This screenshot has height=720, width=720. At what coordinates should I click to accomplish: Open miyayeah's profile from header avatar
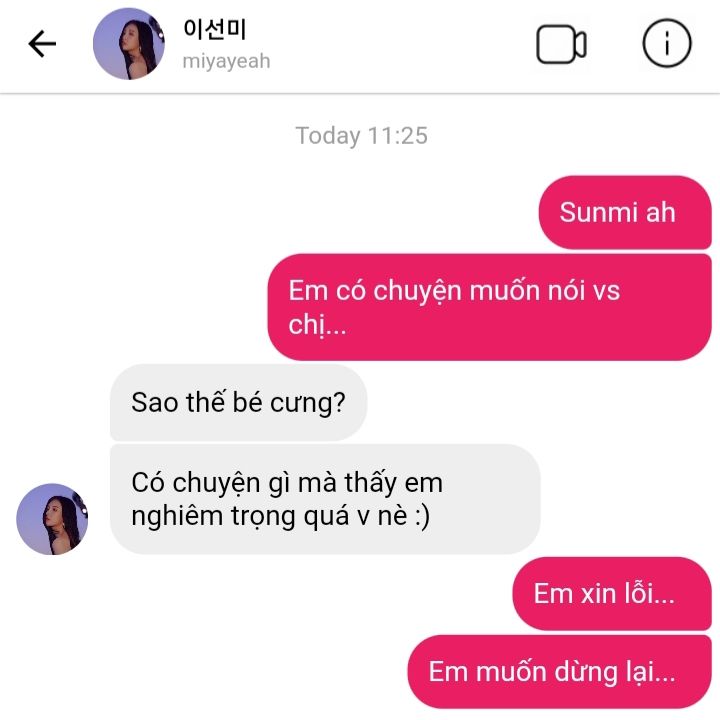tap(129, 44)
